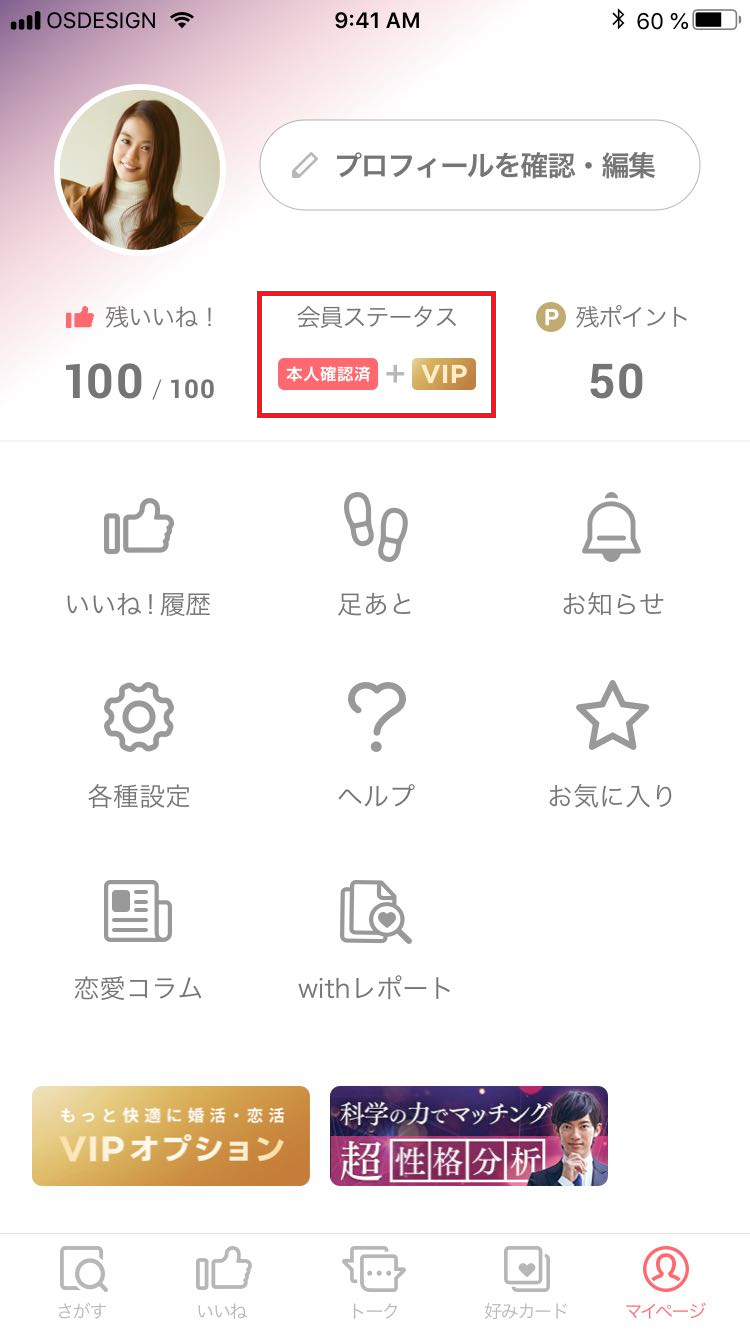Open いいね!履歴
The width and height of the screenshot is (750, 1334).
pyautogui.click(x=139, y=559)
